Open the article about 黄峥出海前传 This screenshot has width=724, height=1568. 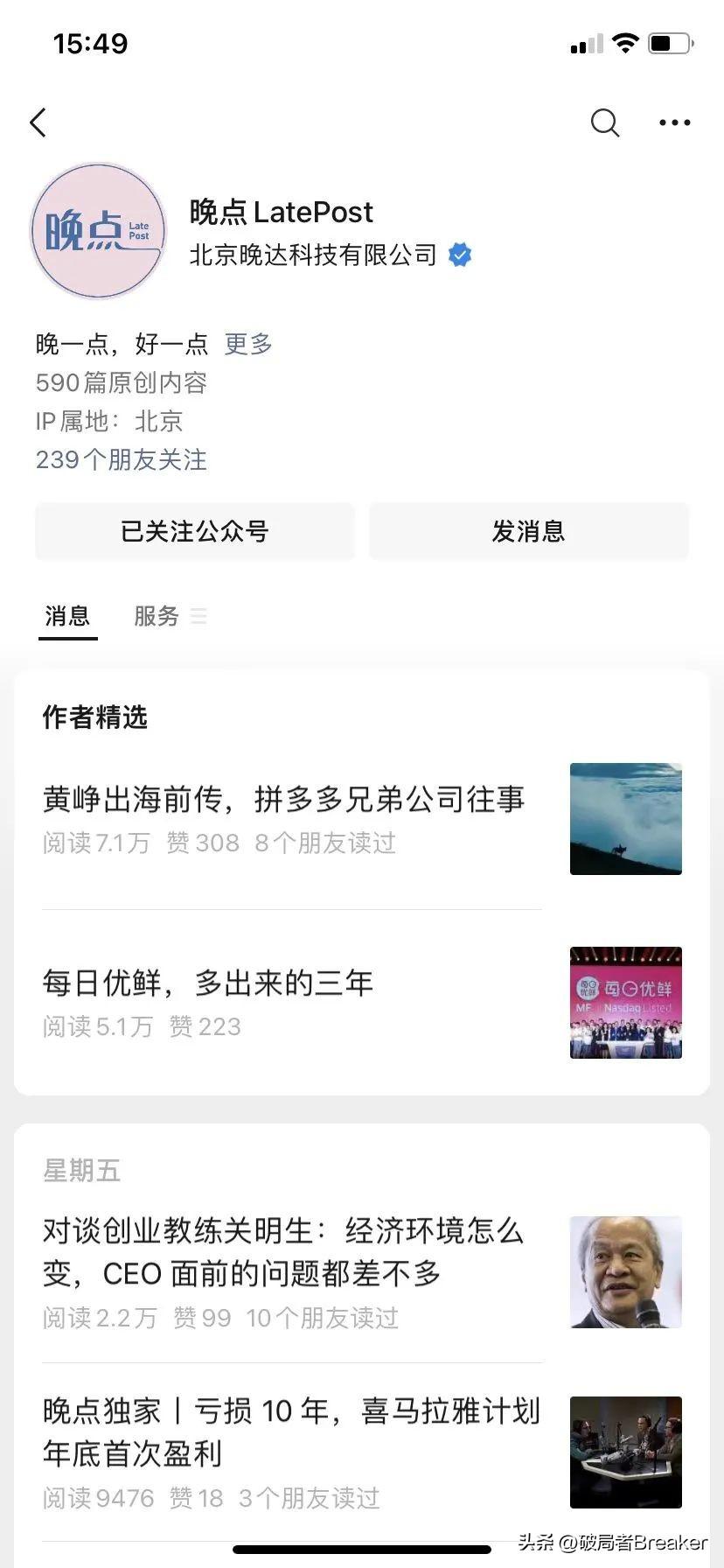coord(284,799)
